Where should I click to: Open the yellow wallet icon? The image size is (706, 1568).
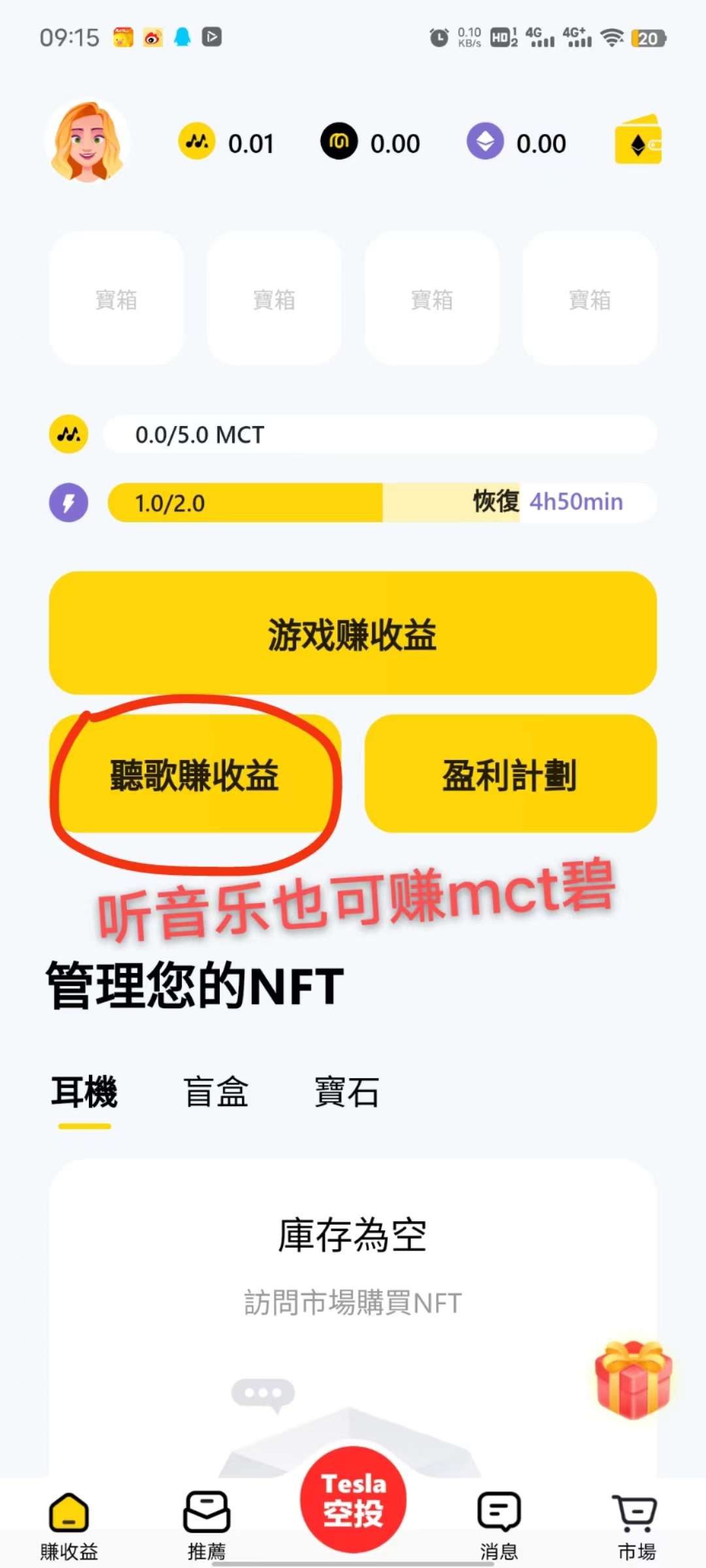coord(638,140)
